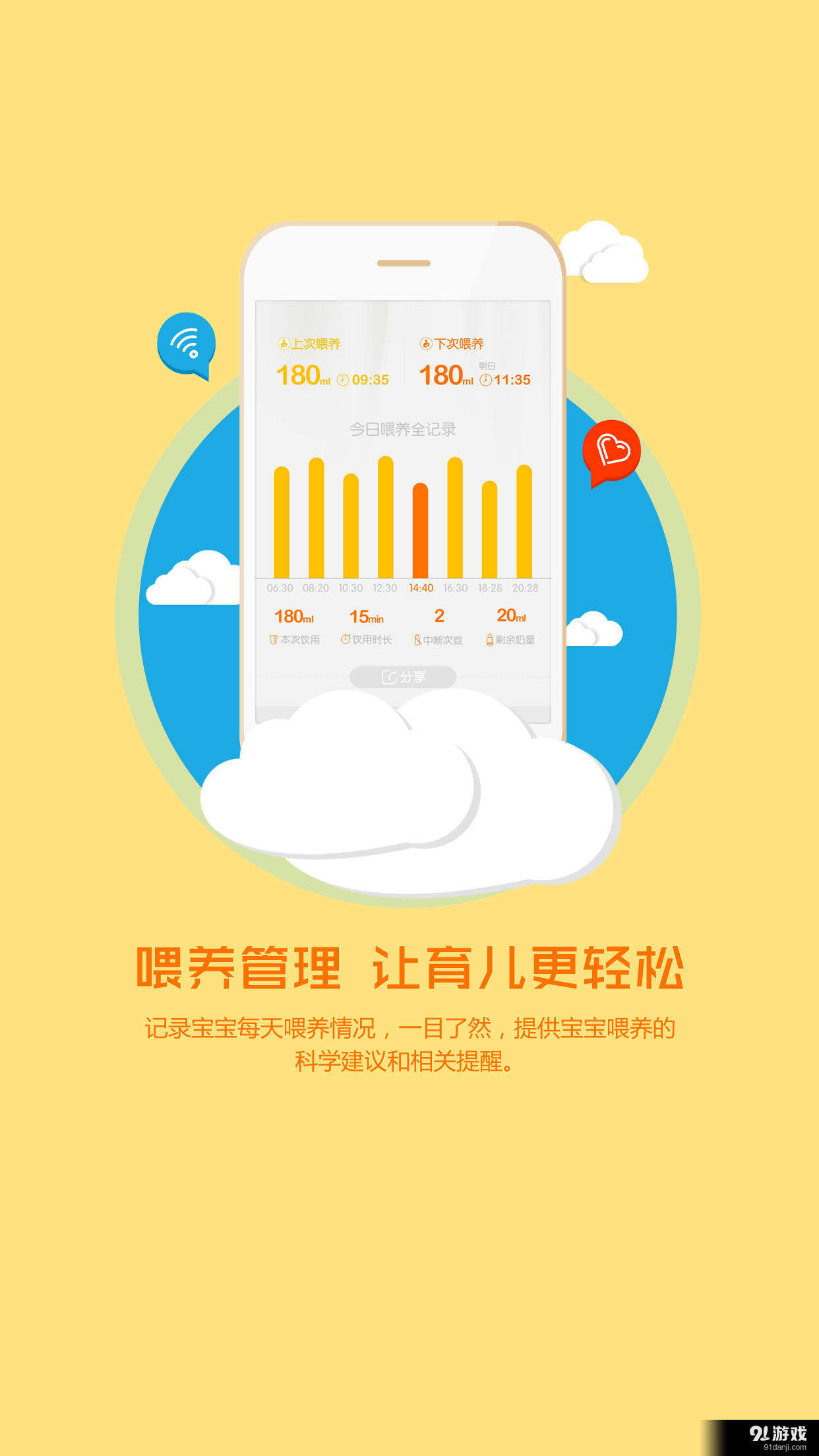Click the clock icon next to 09:35
This screenshot has width=819, height=1456.
coord(342,379)
